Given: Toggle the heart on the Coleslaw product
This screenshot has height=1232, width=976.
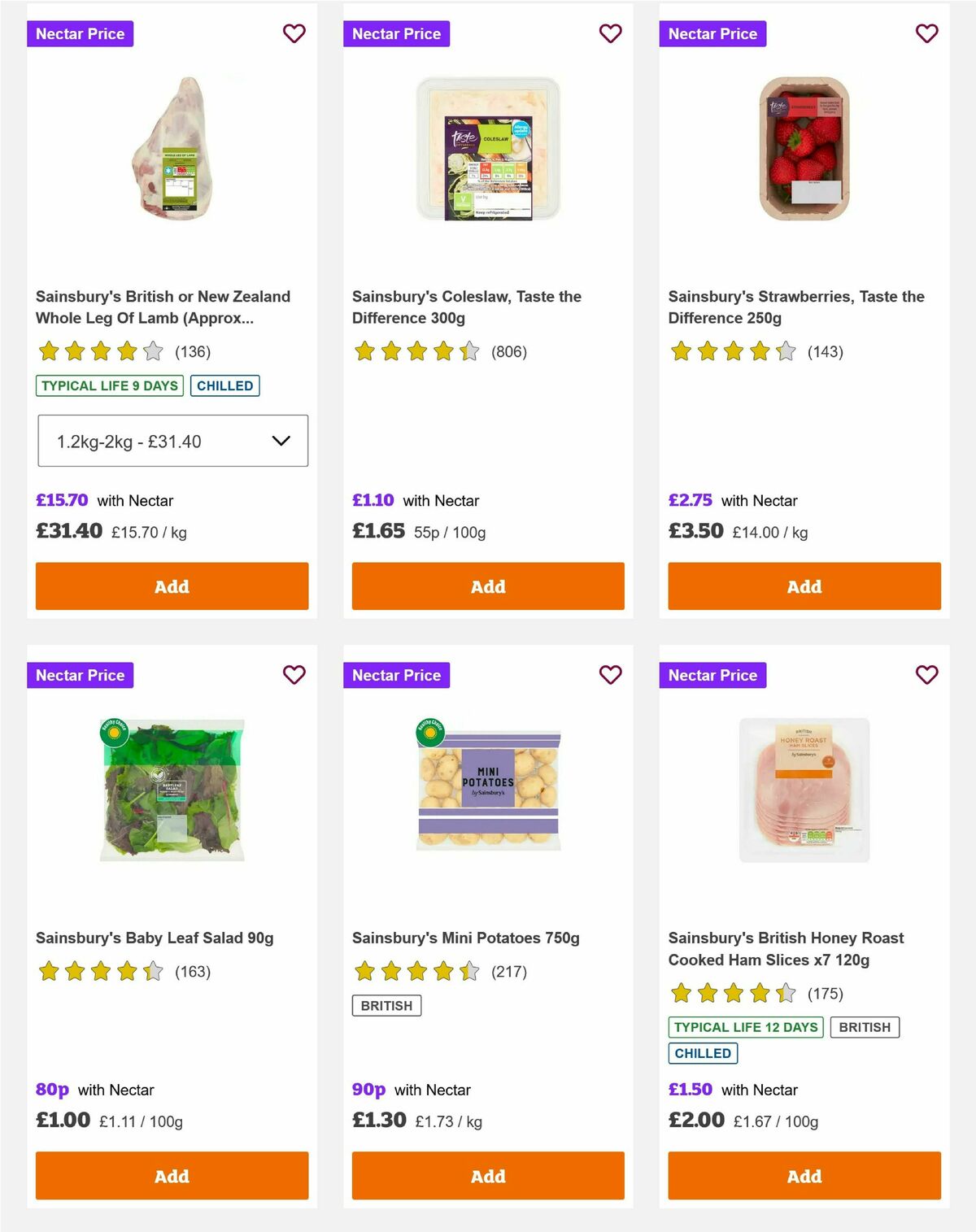Looking at the screenshot, I should (610, 33).
